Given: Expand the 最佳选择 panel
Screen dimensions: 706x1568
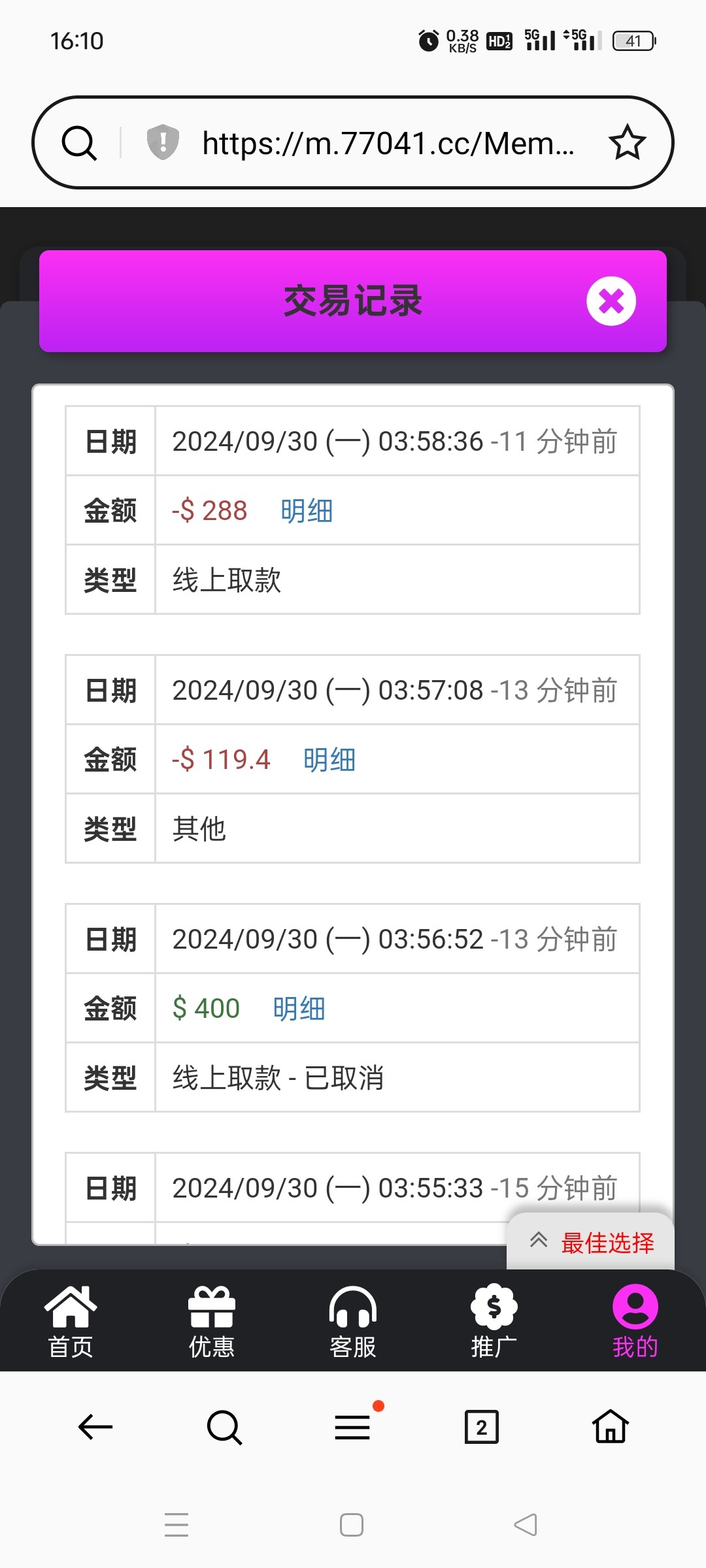Looking at the screenshot, I should [x=592, y=1243].
